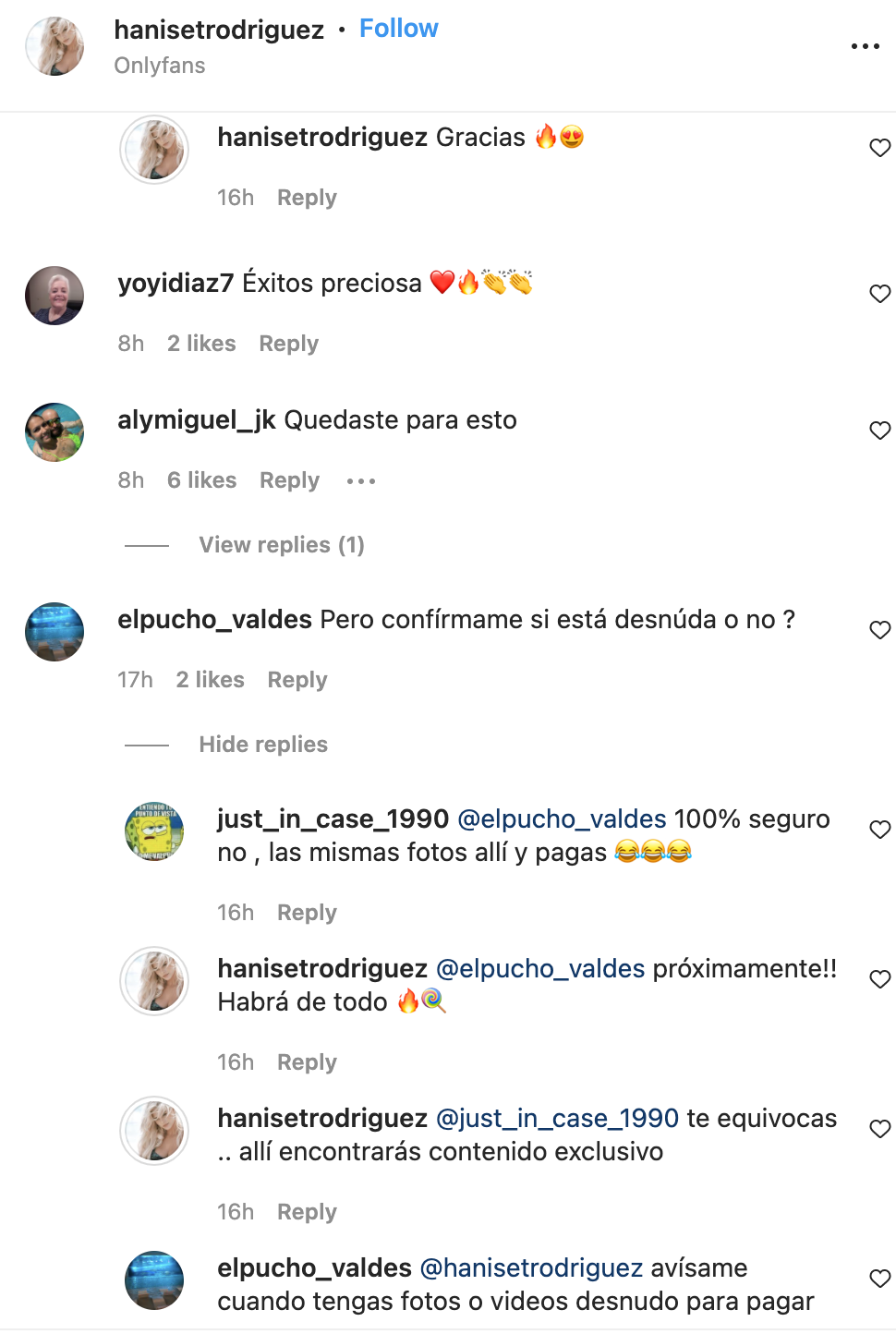View replies (1) under alymiguel_jk's comment

pos(282,545)
